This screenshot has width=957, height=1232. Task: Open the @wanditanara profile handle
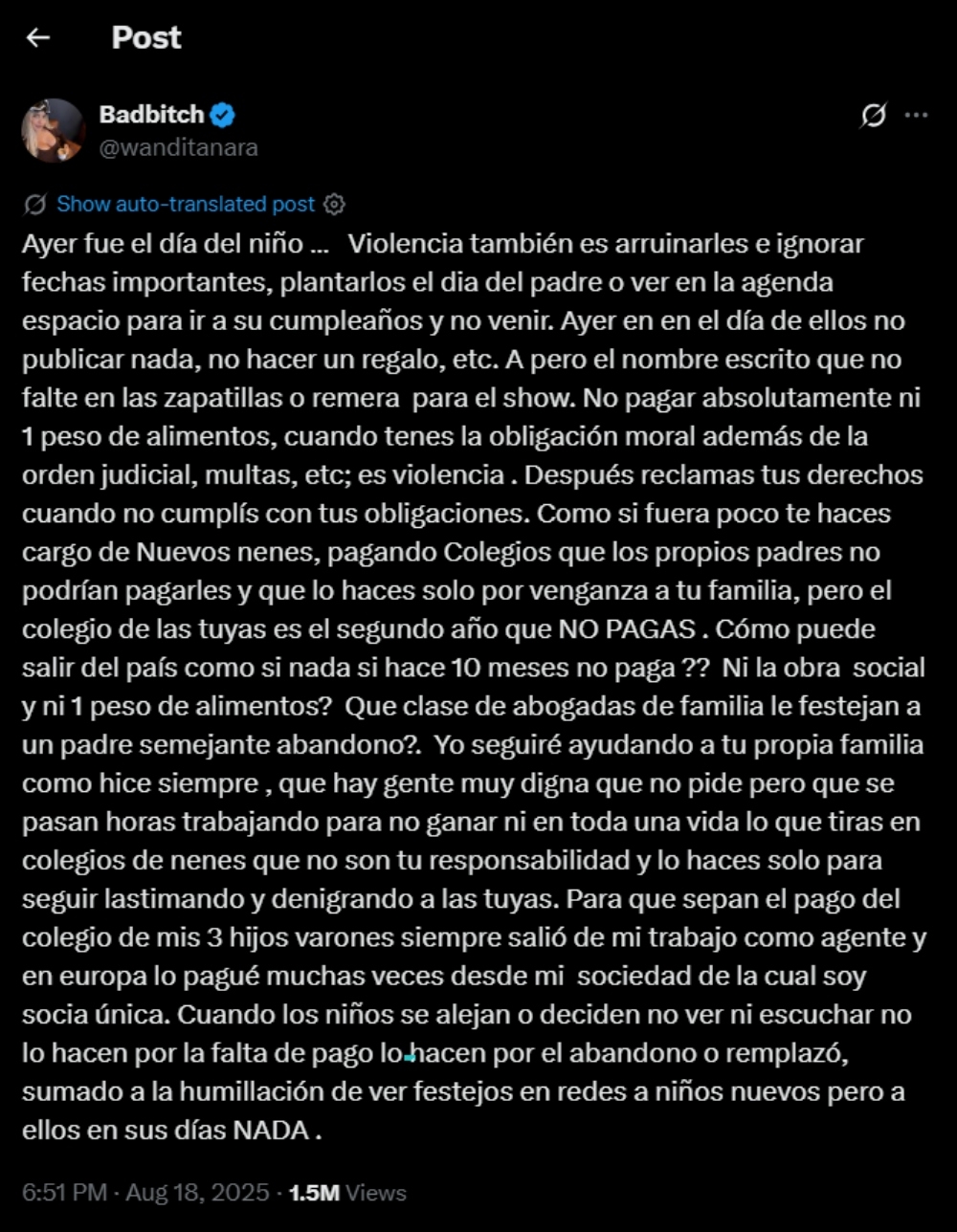point(178,147)
